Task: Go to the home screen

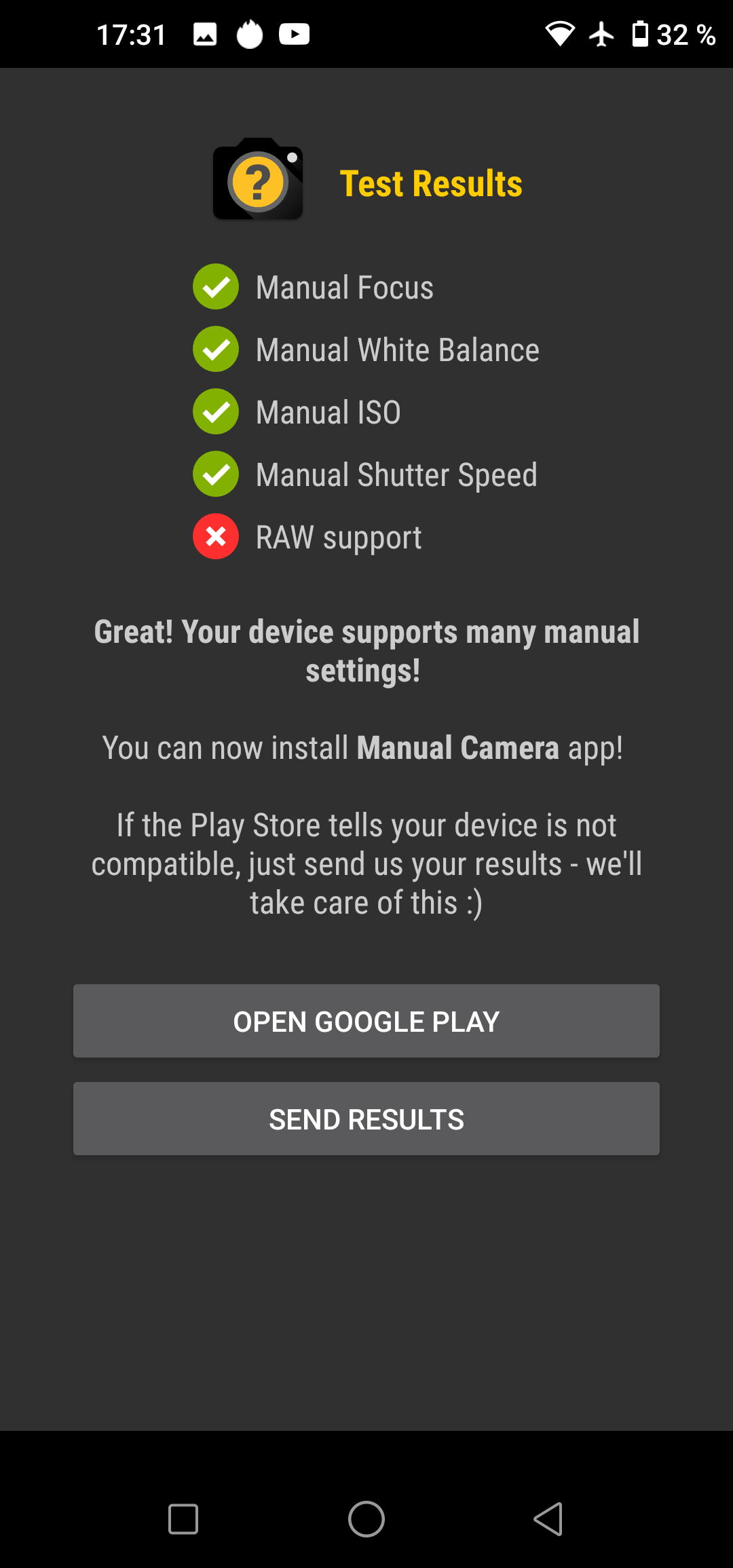Action: [366, 1518]
